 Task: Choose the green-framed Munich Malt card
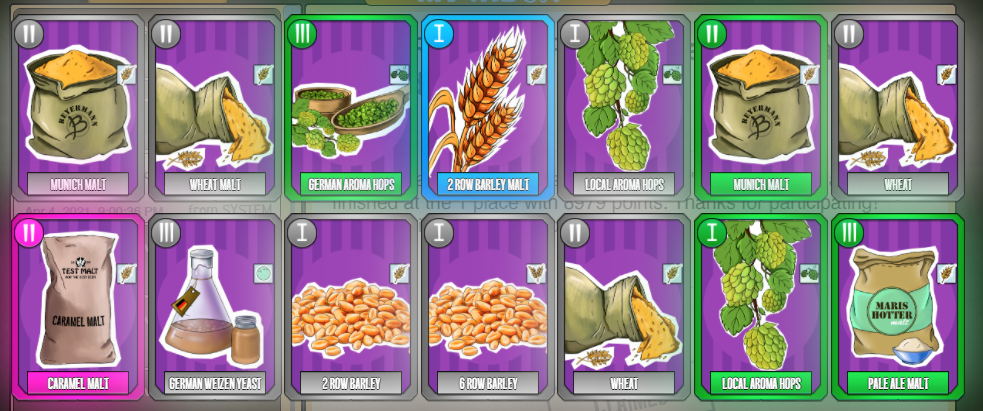click(761, 107)
